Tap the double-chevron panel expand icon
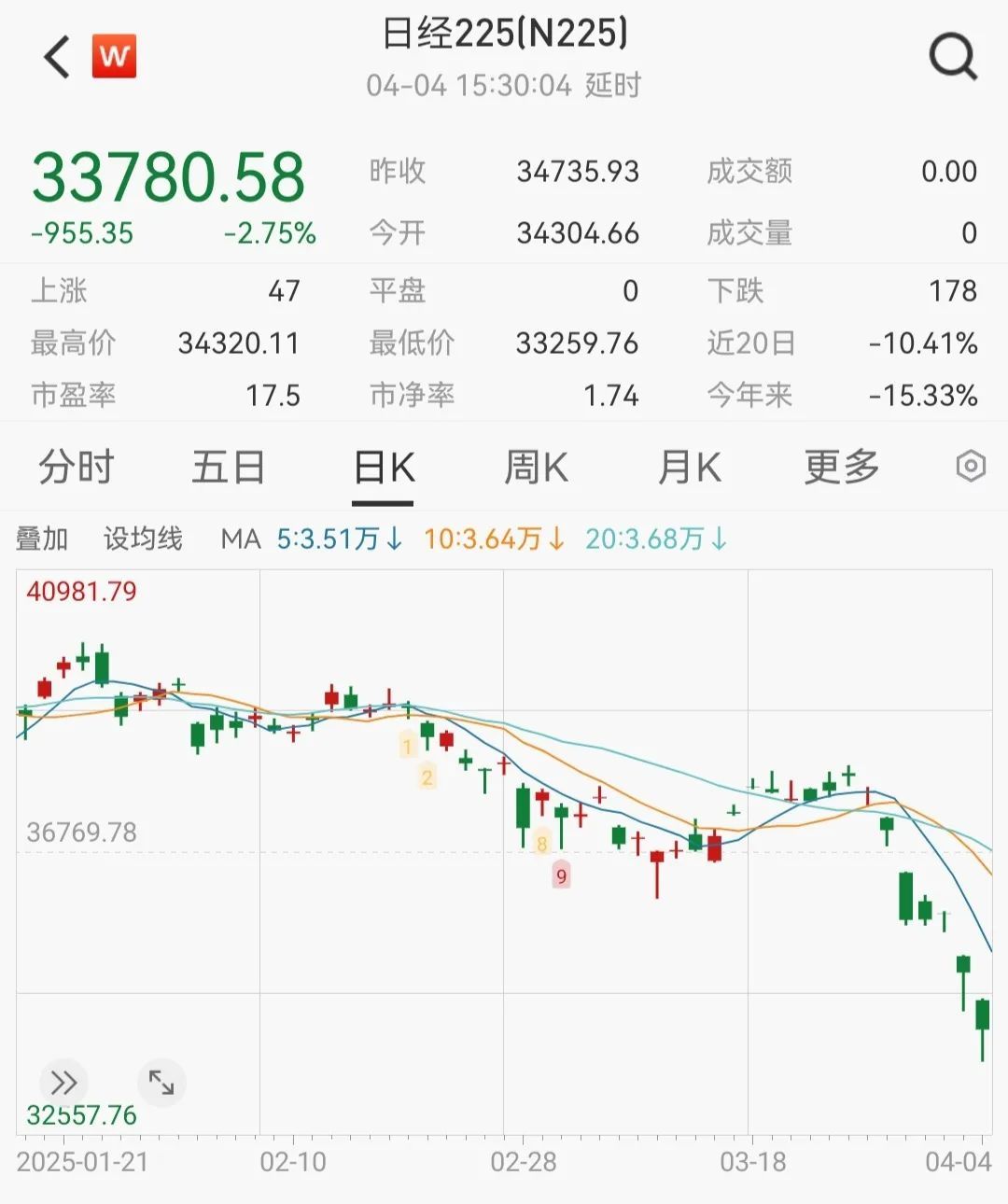The image size is (1008, 1204). pyautogui.click(x=63, y=1082)
